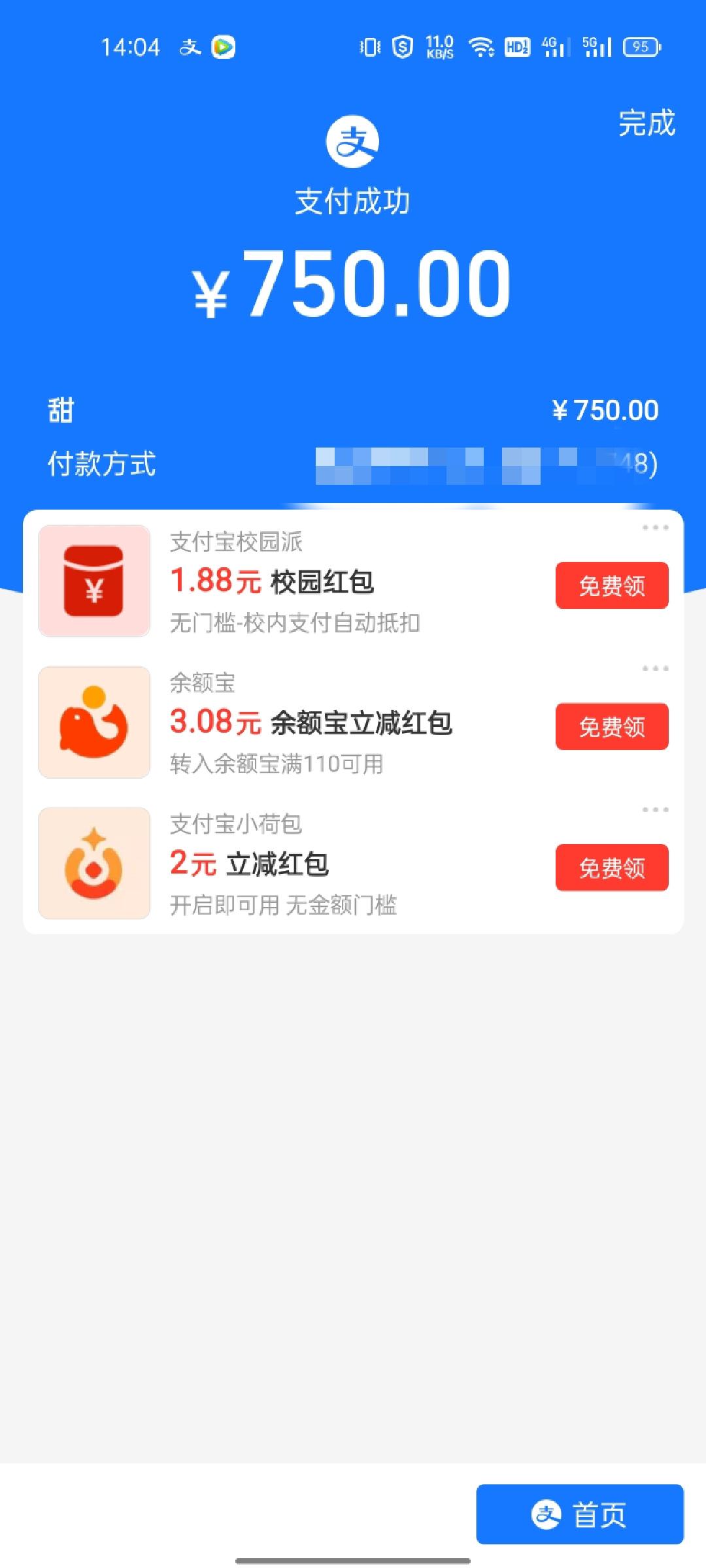Tap 完成 to finish payment

(646, 123)
